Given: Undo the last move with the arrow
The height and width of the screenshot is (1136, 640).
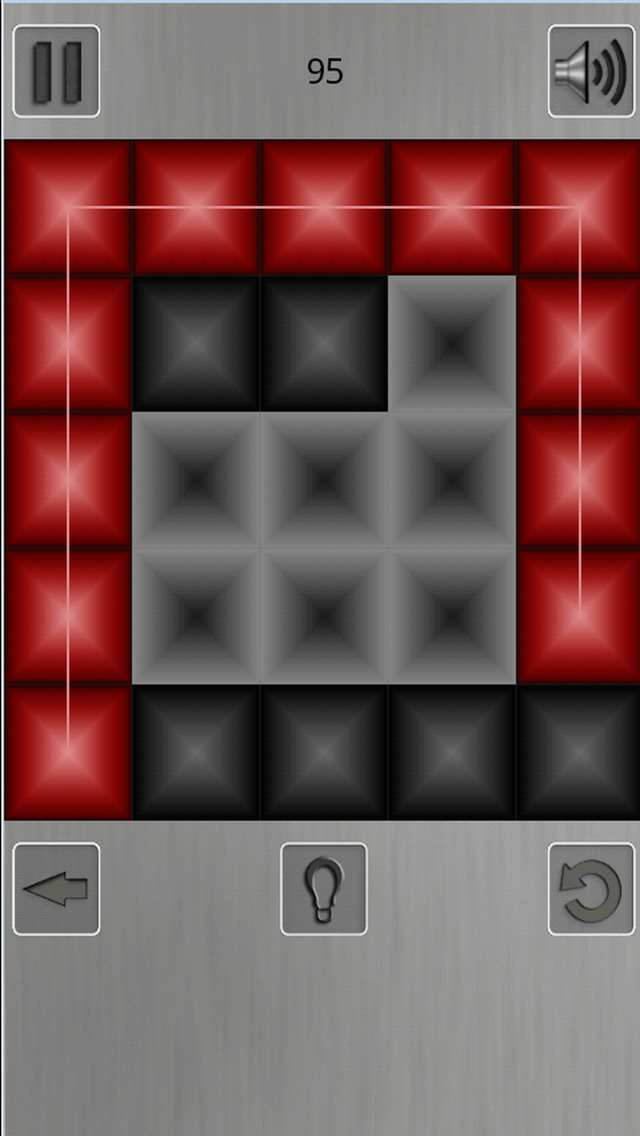Looking at the screenshot, I should [56, 889].
